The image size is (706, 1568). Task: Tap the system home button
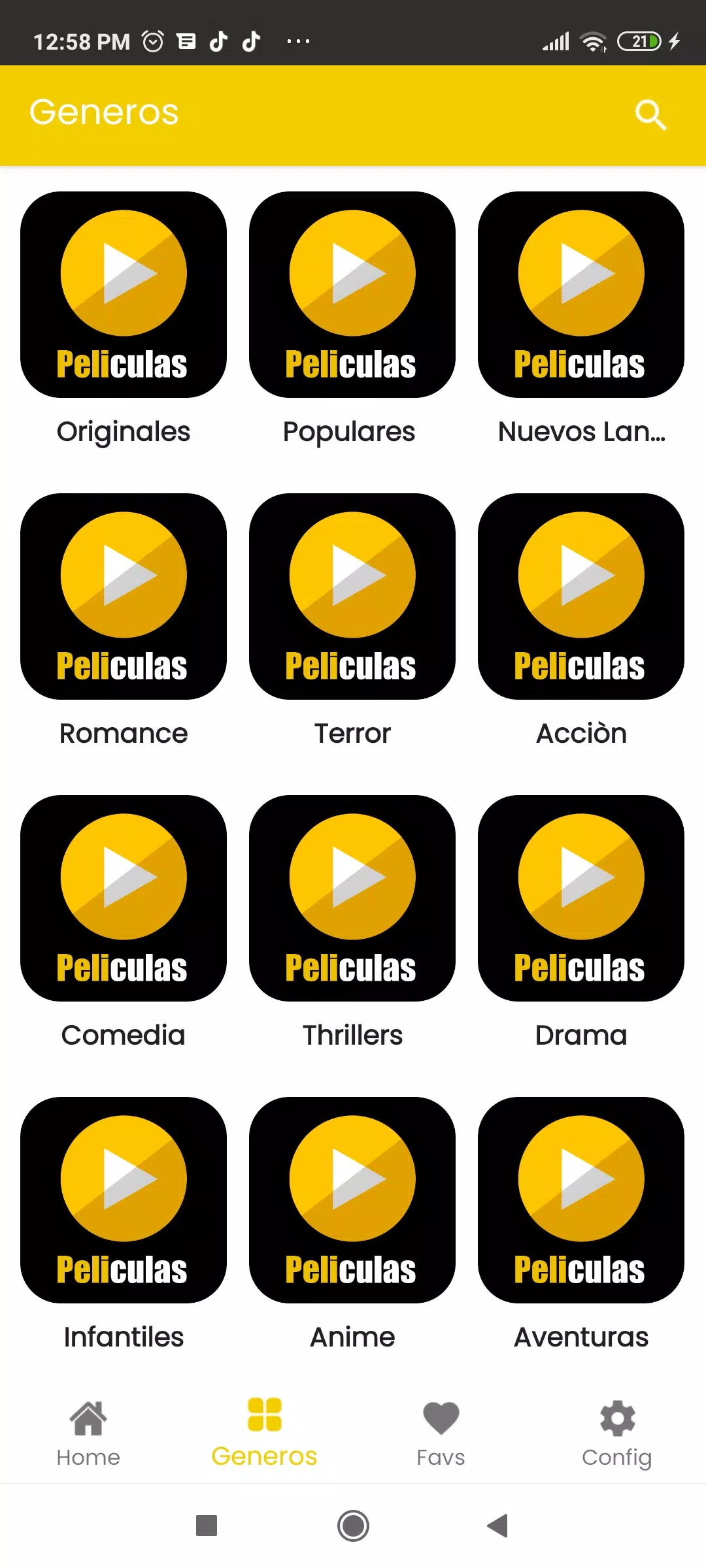click(353, 1526)
